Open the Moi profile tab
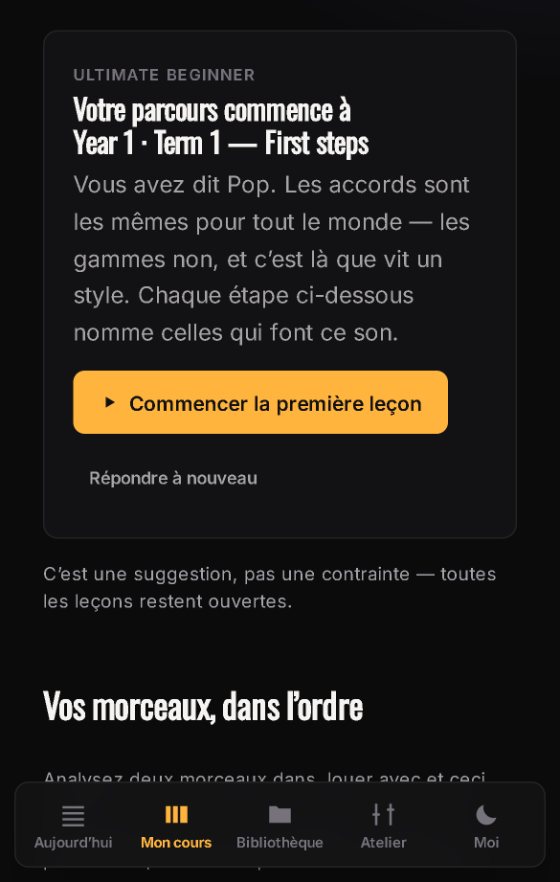Image resolution: width=560 pixels, height=882 pixels. coord(486,826)
